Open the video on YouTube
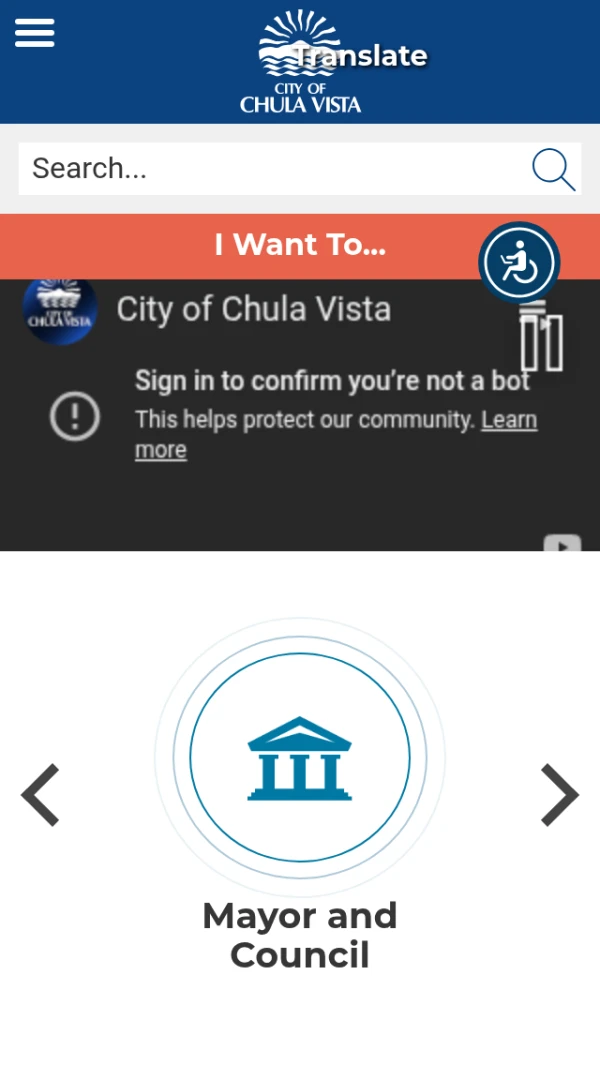Viewport: 600px width, 1065px height. 562,544
